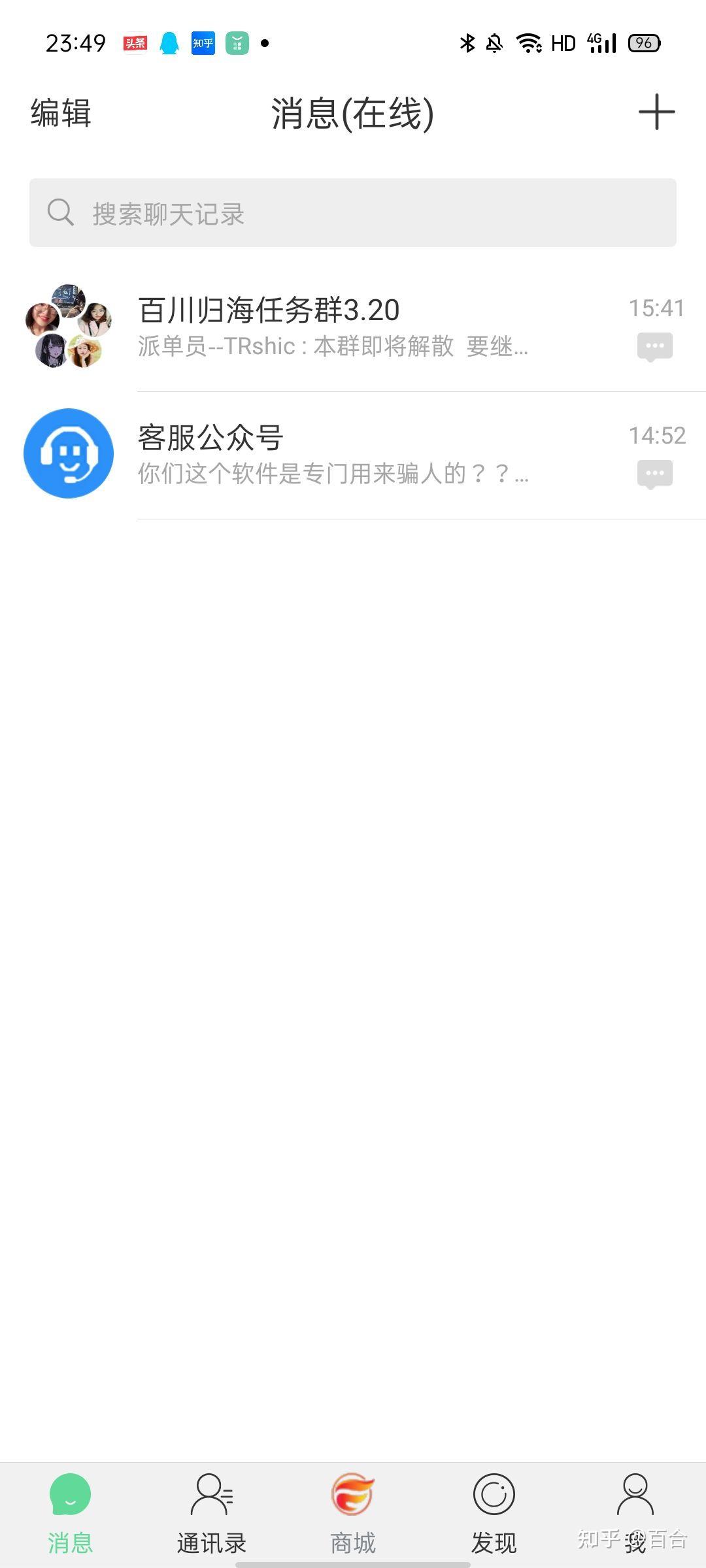Open the 客服公众号 conversation
The width and height of the screenshot is (706, 1568).
tap(353, 454)
